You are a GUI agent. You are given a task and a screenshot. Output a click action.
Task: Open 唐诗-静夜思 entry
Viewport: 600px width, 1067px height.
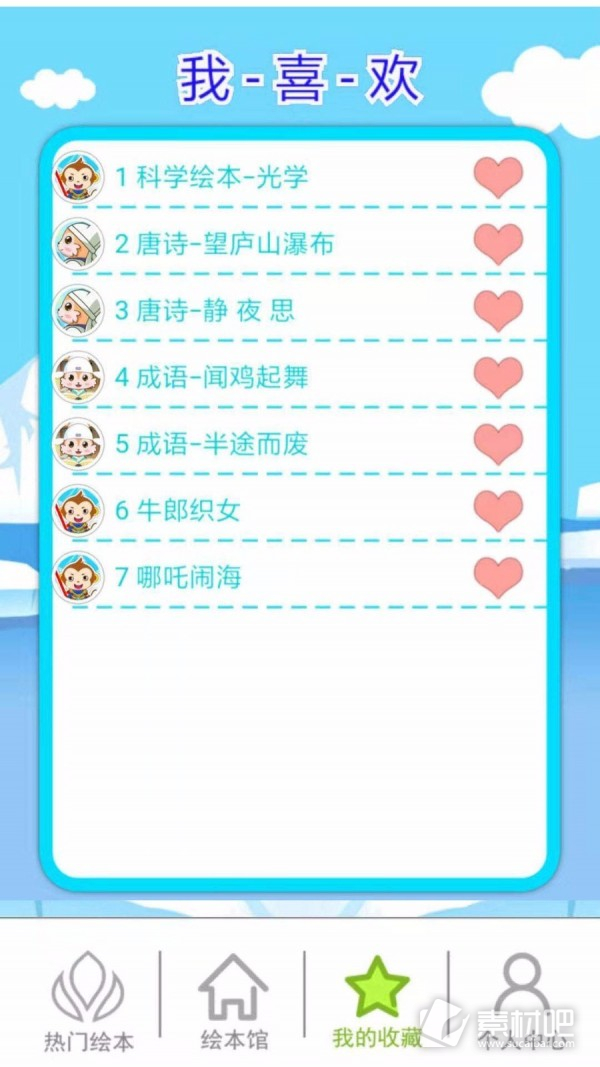click(205, 311)
